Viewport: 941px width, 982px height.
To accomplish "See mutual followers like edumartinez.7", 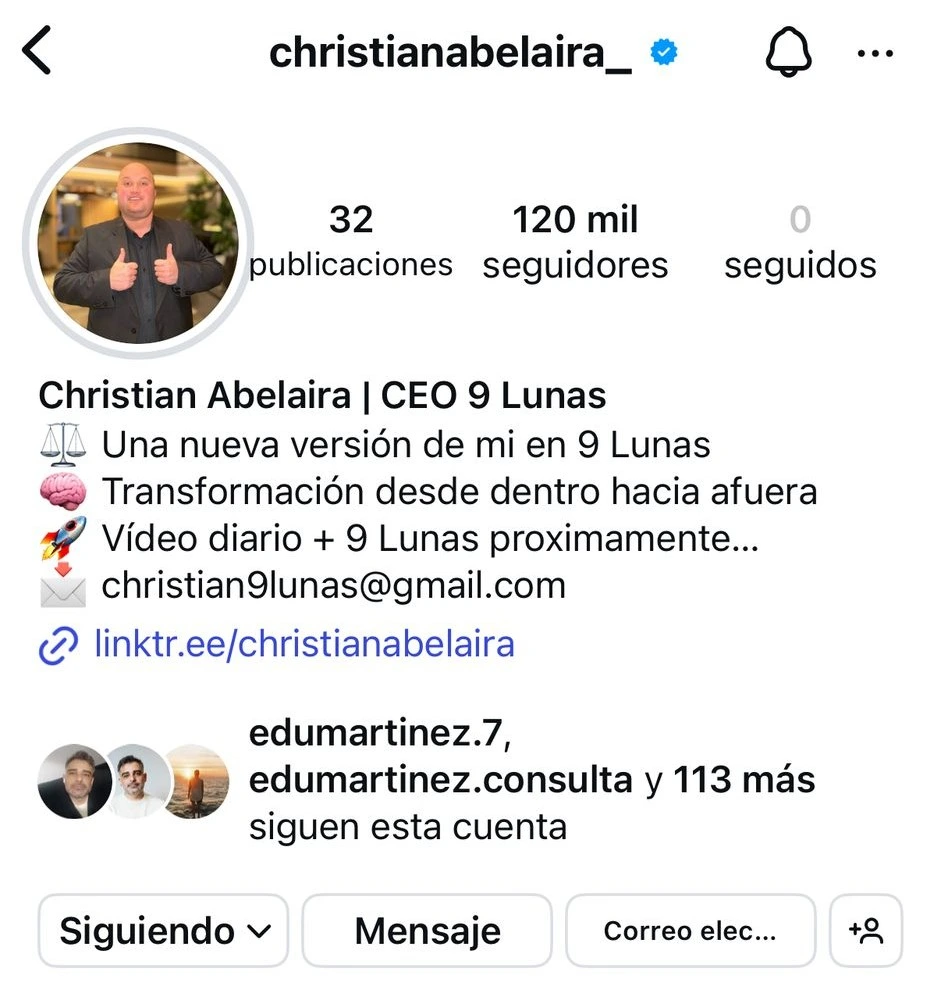I will pos(531,780).
